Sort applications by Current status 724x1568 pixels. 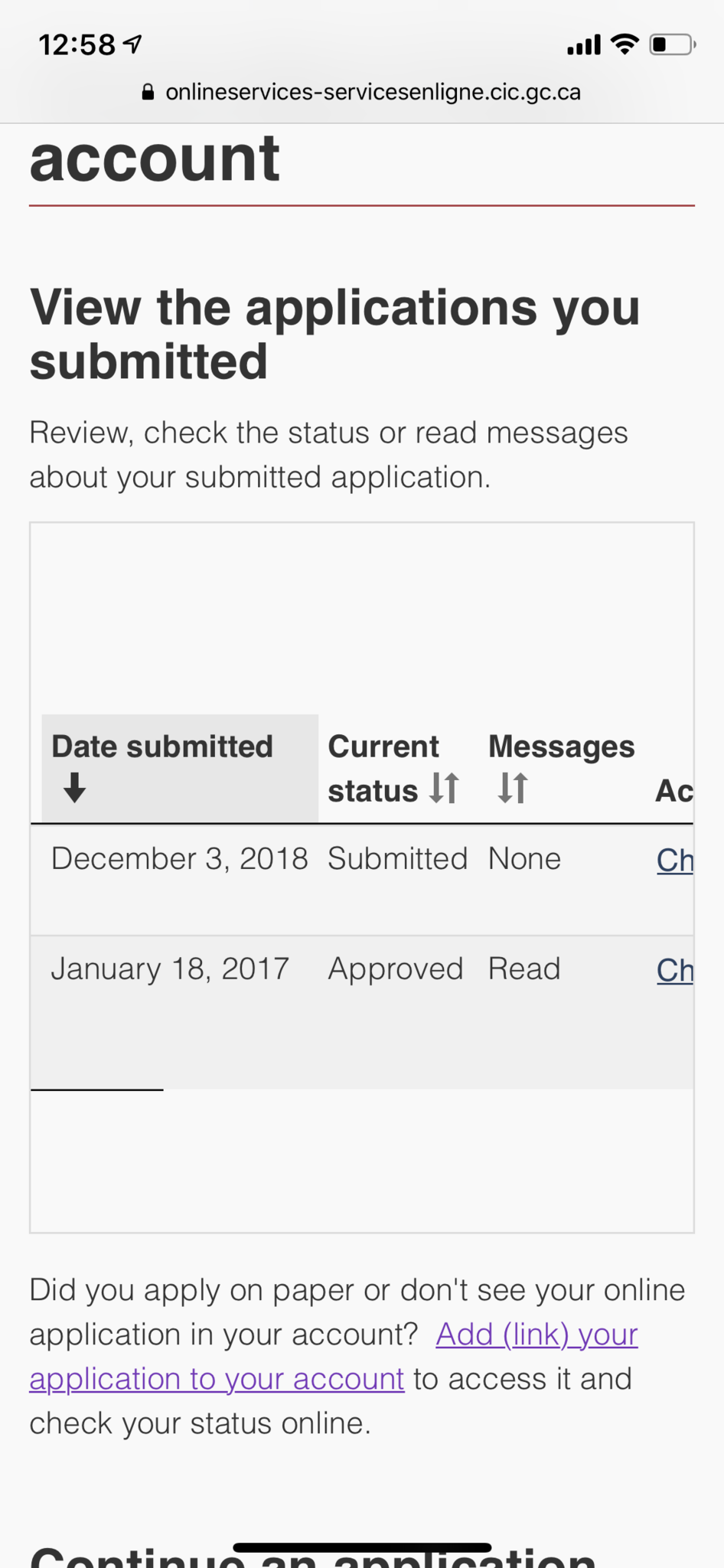pos(395,768)
